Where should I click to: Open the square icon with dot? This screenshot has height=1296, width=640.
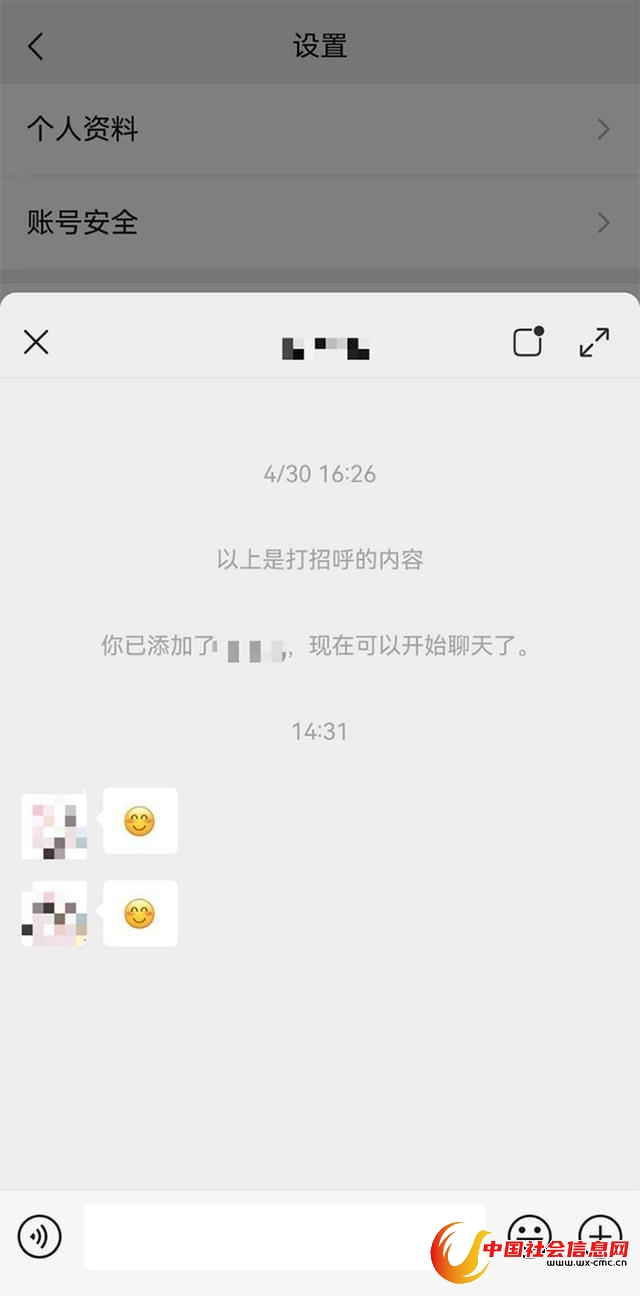pyautogui.click(x=528, y=342)
